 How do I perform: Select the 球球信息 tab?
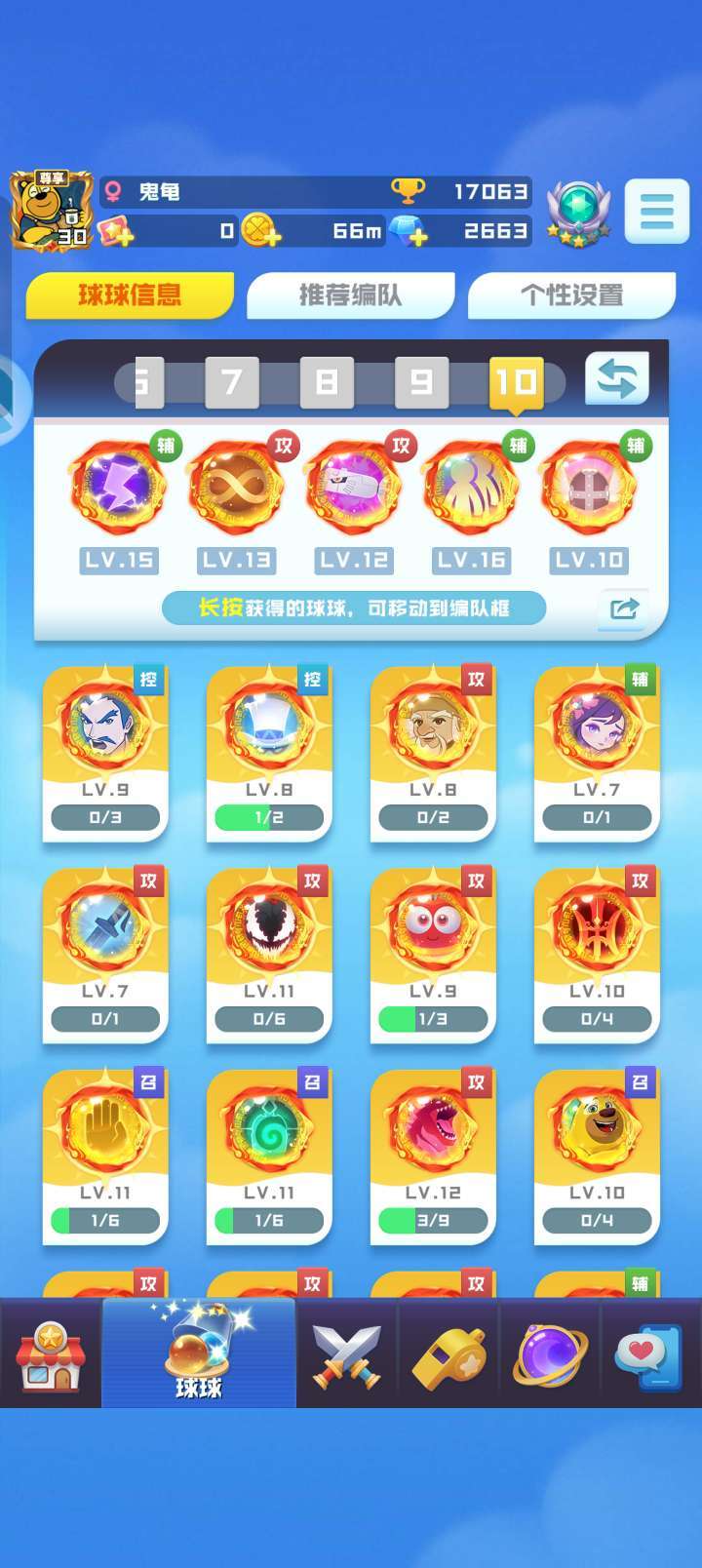(130, 294)
